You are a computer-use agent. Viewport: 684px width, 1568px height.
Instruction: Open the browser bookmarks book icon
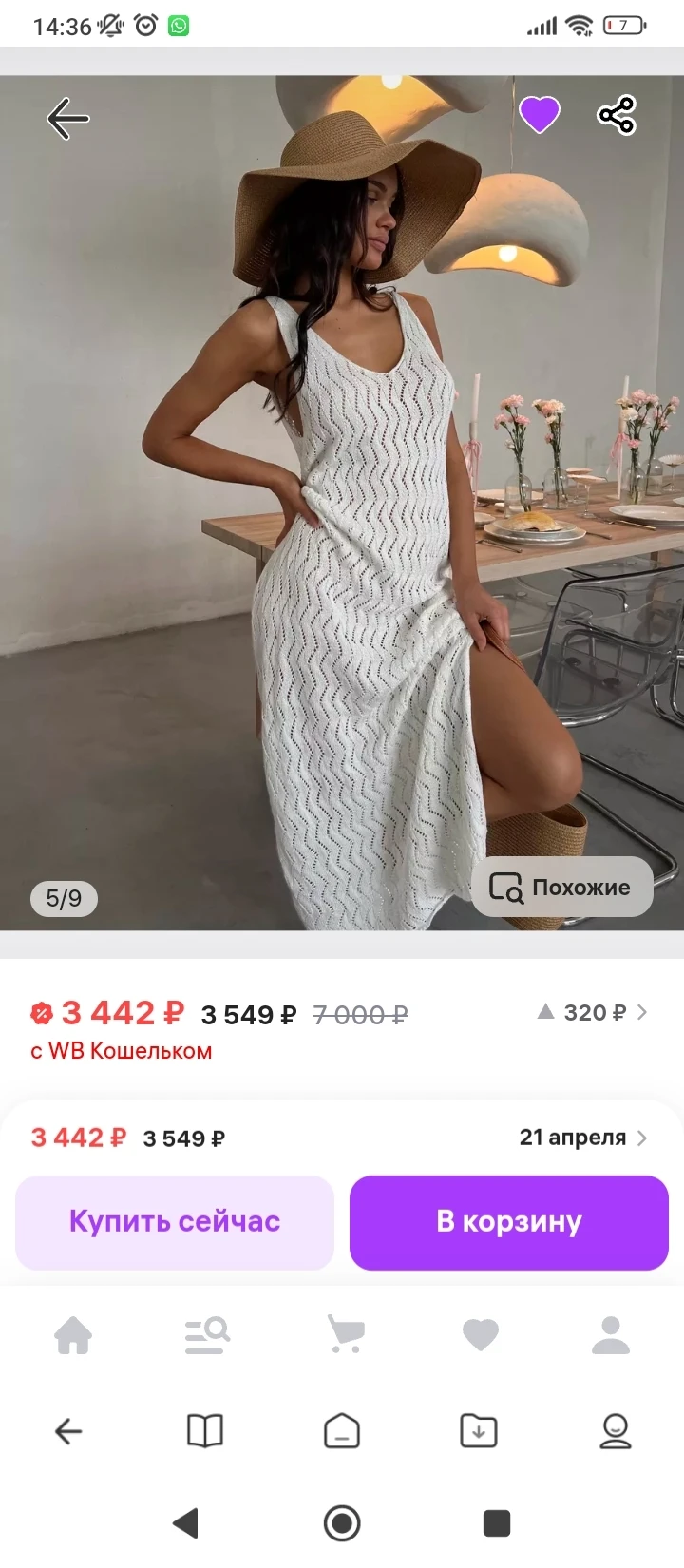coord(205,1431)
